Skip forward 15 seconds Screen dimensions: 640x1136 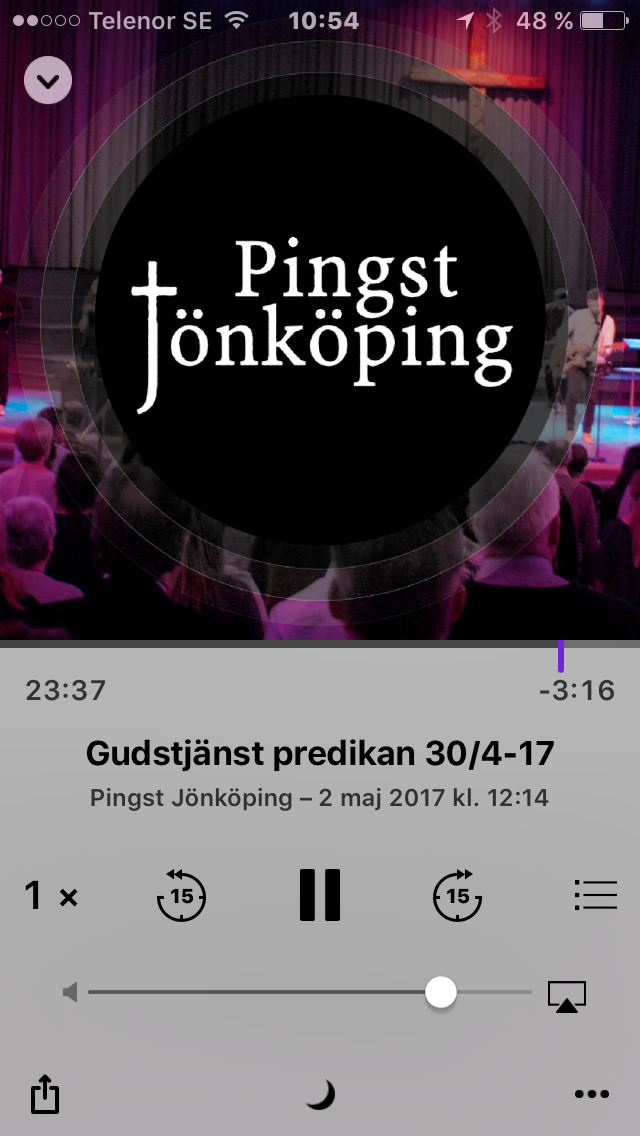coord(458,895)
